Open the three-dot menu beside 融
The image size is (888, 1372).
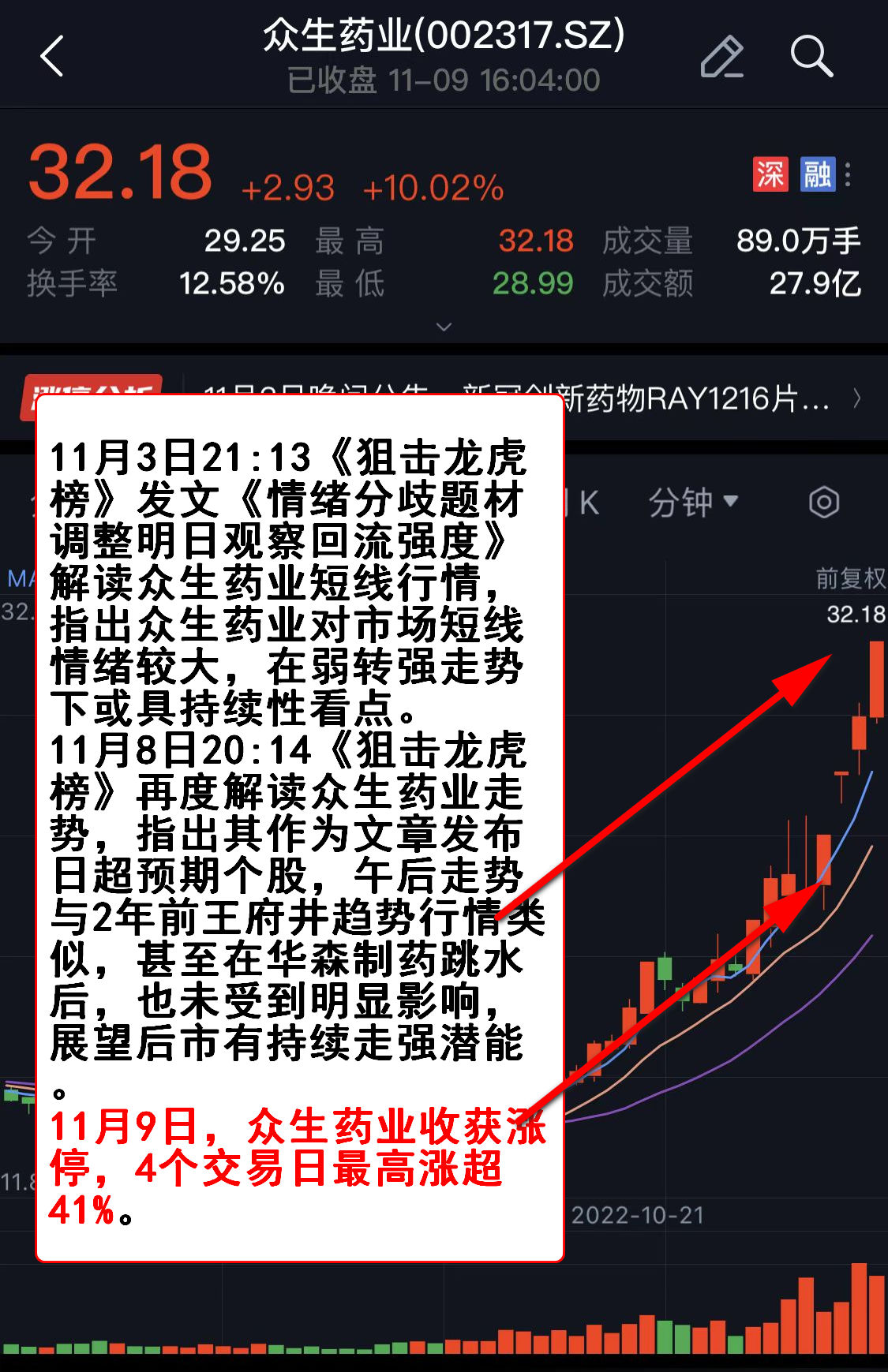[x=848, y=174]
